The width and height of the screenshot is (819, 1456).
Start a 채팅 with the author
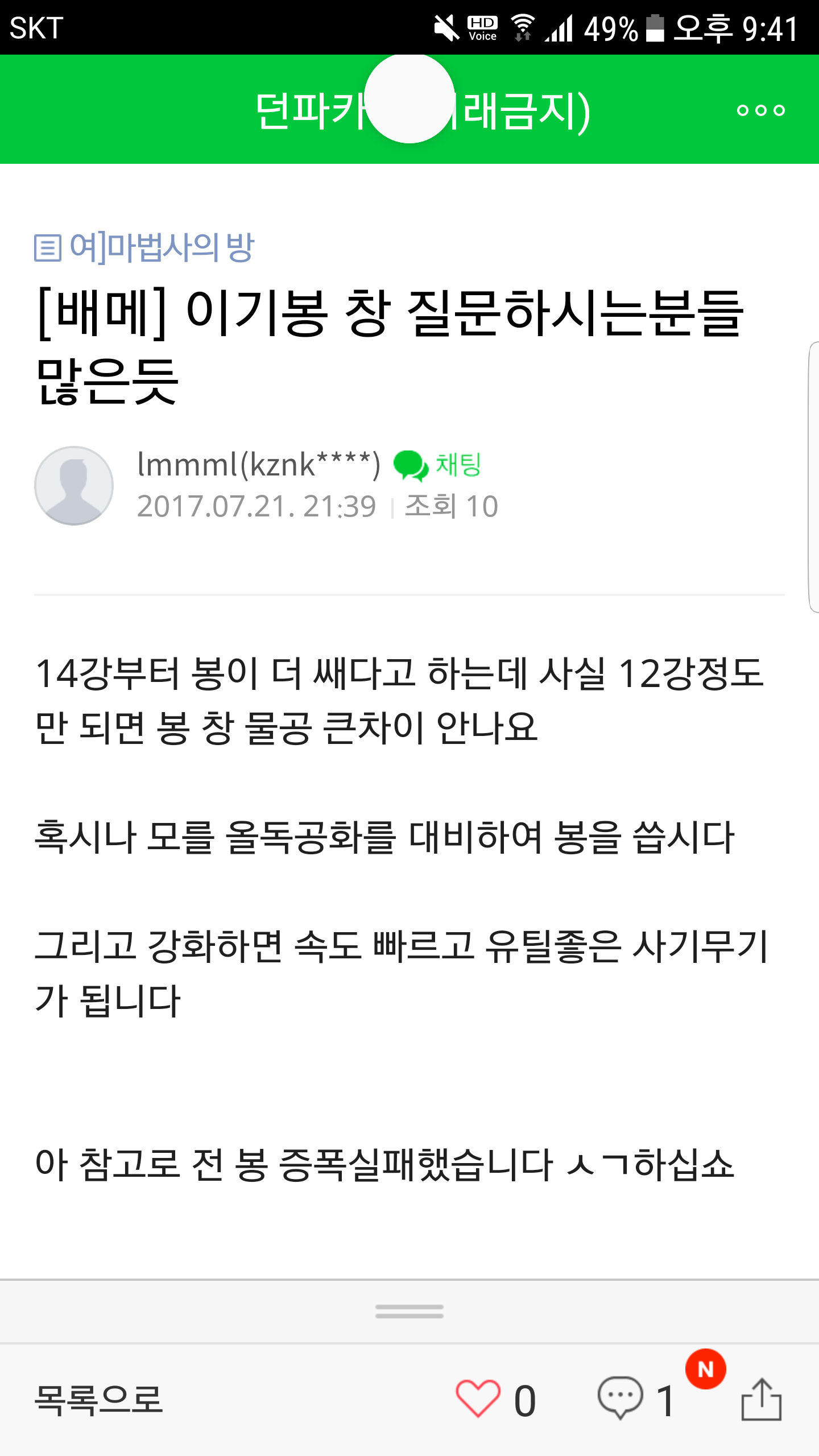(x=437, y=465)
